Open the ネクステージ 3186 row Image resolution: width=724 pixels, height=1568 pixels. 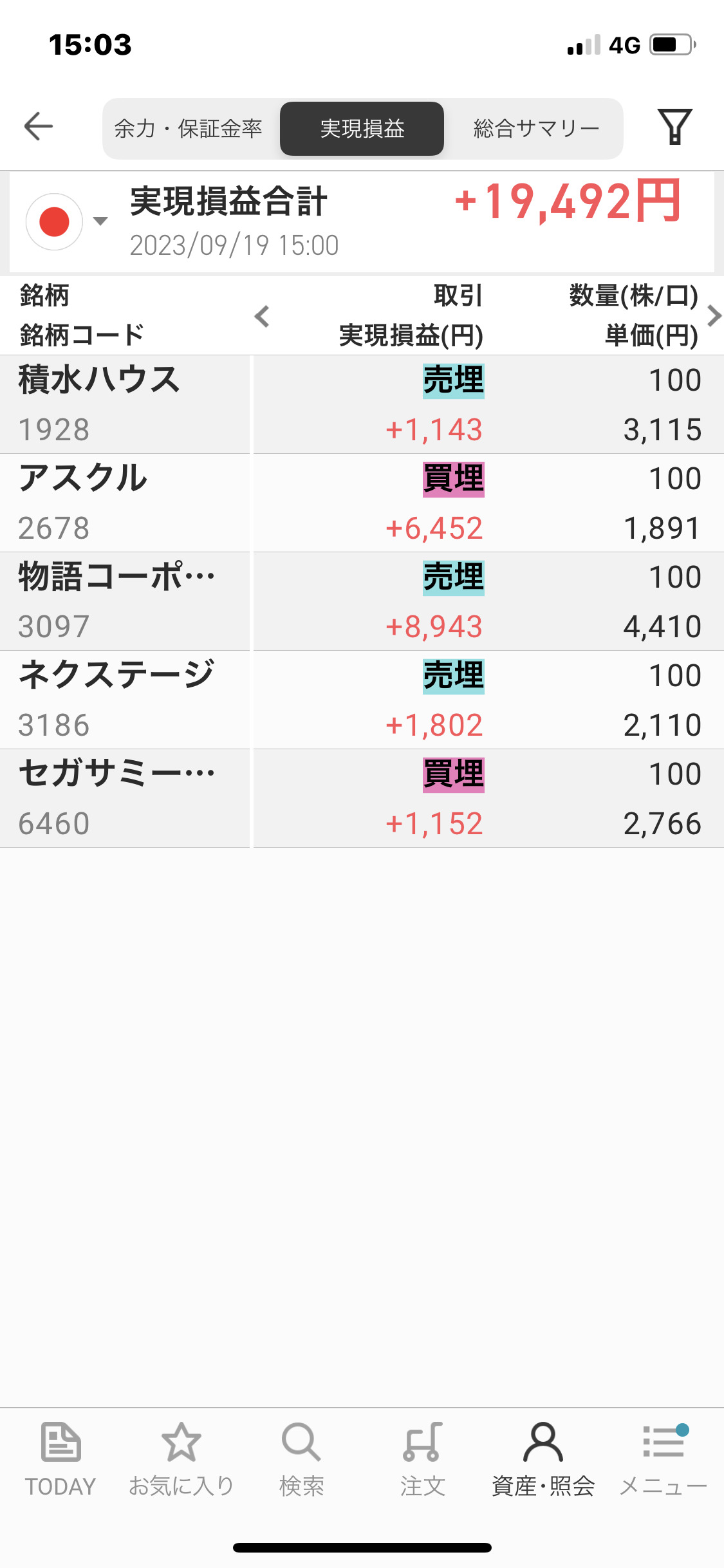362,700
